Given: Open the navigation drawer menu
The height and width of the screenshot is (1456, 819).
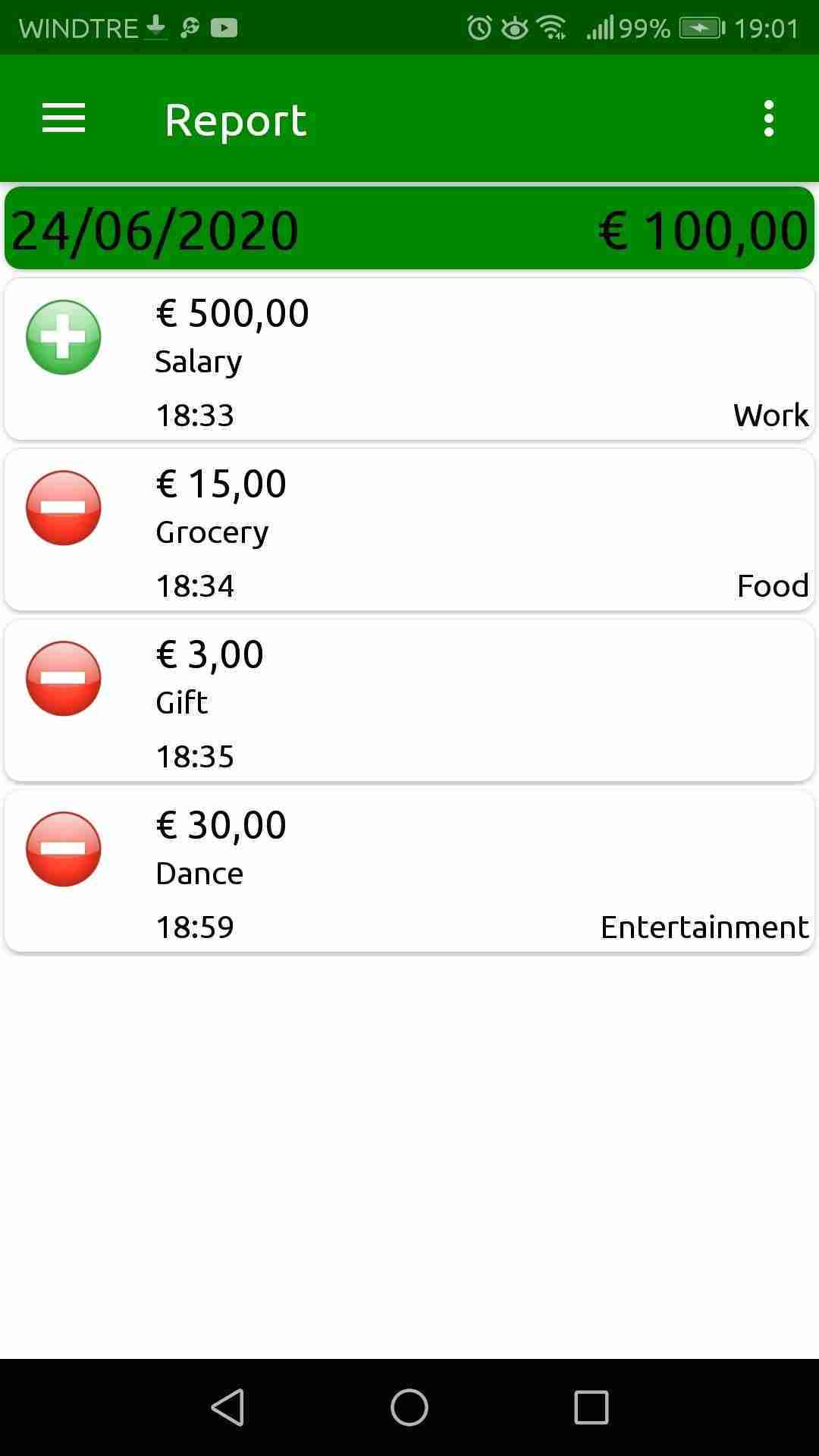Looking at the screenshot, I should pyautogui.click(x=63, y=118).
